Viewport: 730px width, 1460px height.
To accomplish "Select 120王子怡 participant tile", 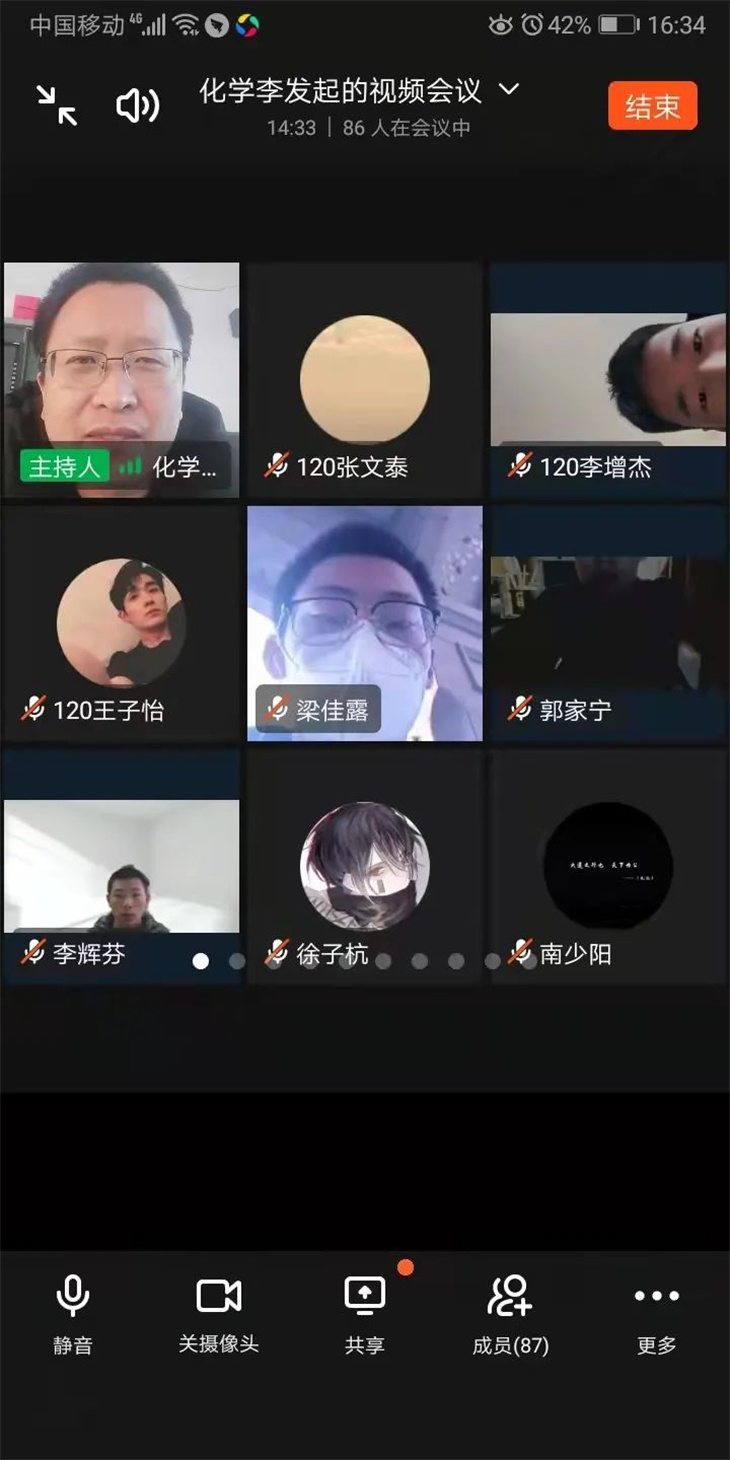I will pyautogui.click(x=121, y=623).
